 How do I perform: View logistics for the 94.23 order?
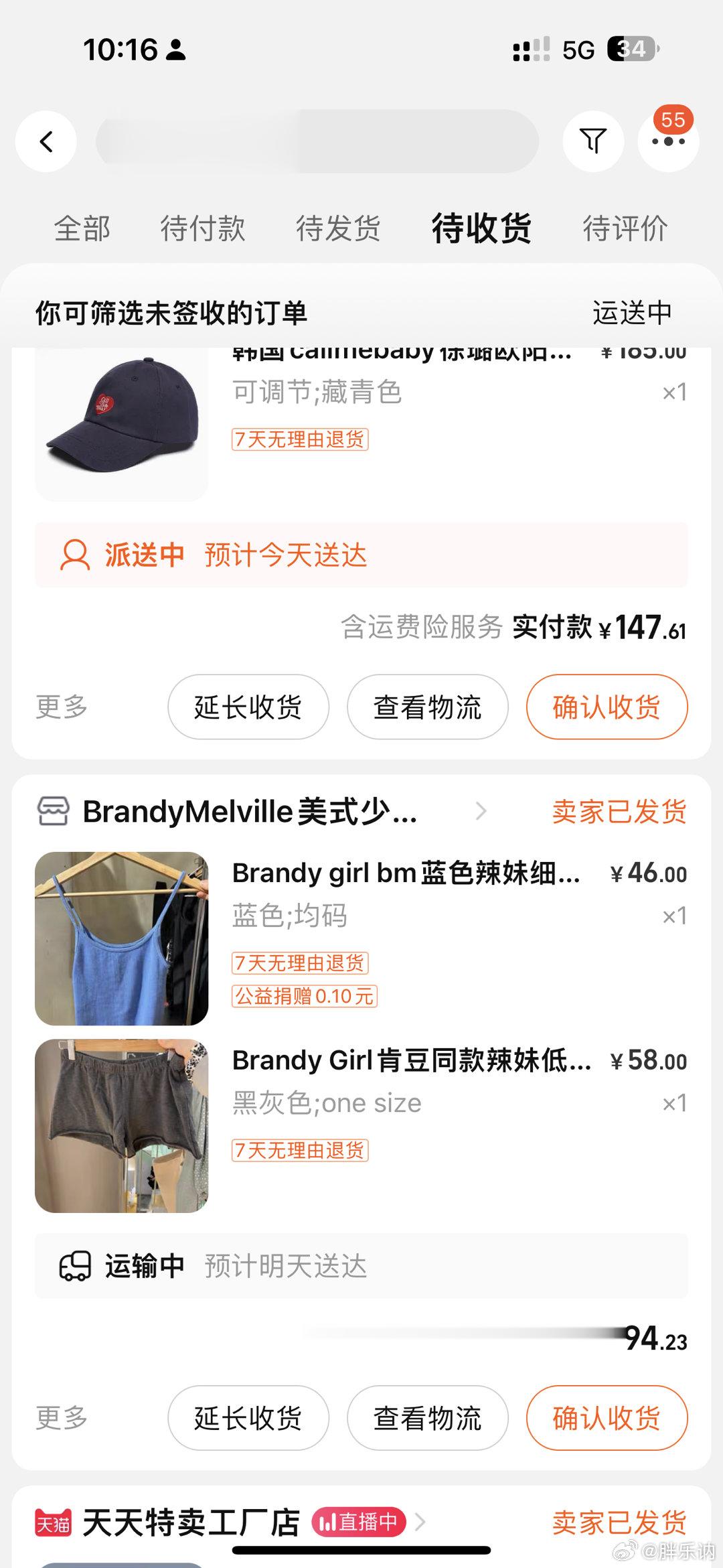click(428, 1418)
